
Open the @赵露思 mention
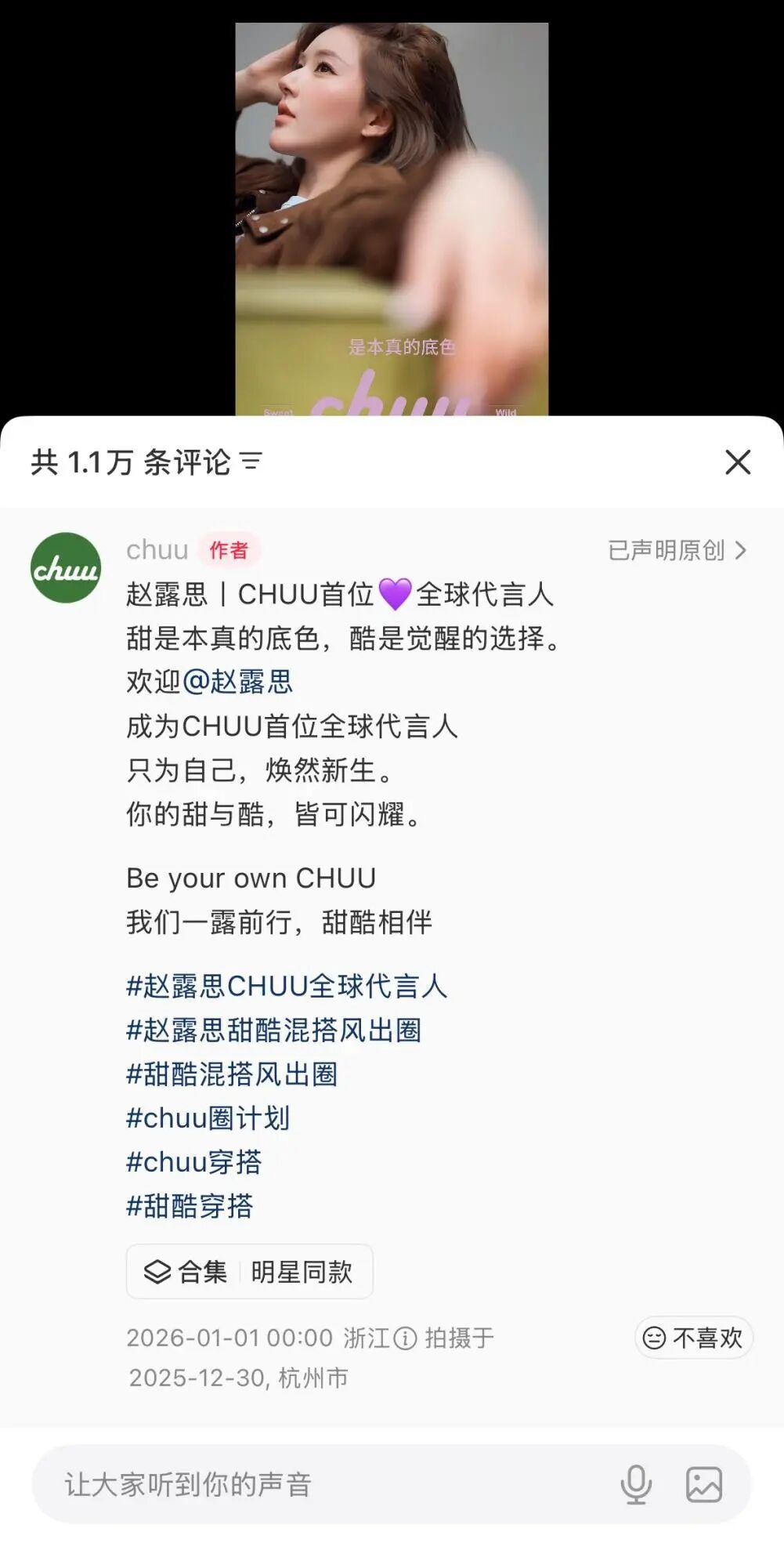click(237, 682)
